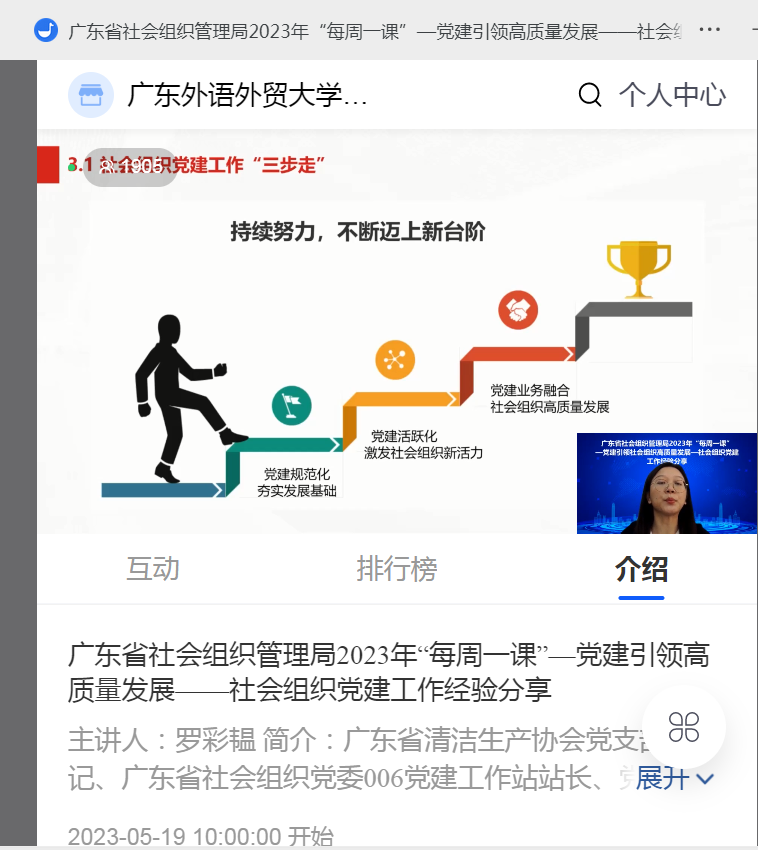This screenshot has height=850, width=758.
Task: Open the floating four-leaf menu button
Action: tap(684, 727)
